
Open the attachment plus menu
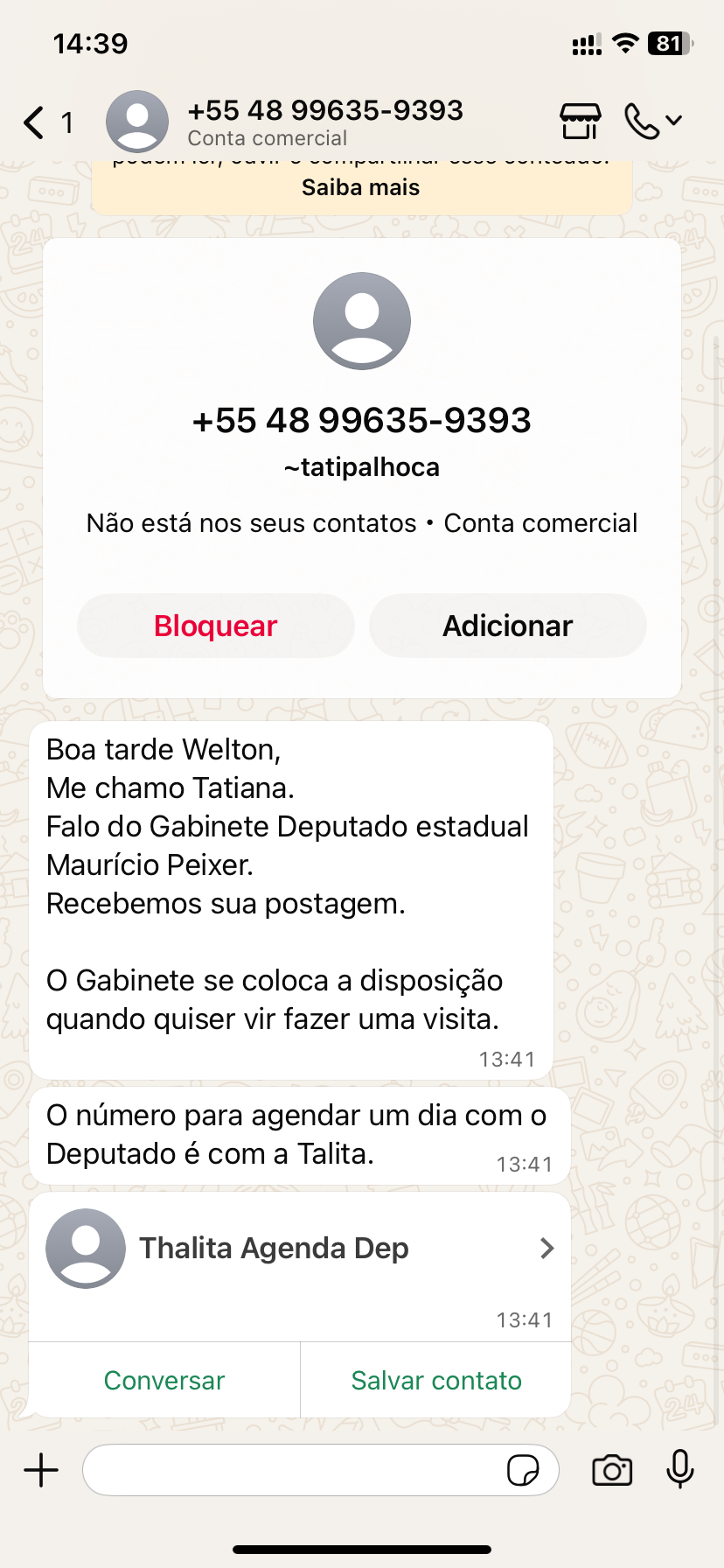(41, 1470)
